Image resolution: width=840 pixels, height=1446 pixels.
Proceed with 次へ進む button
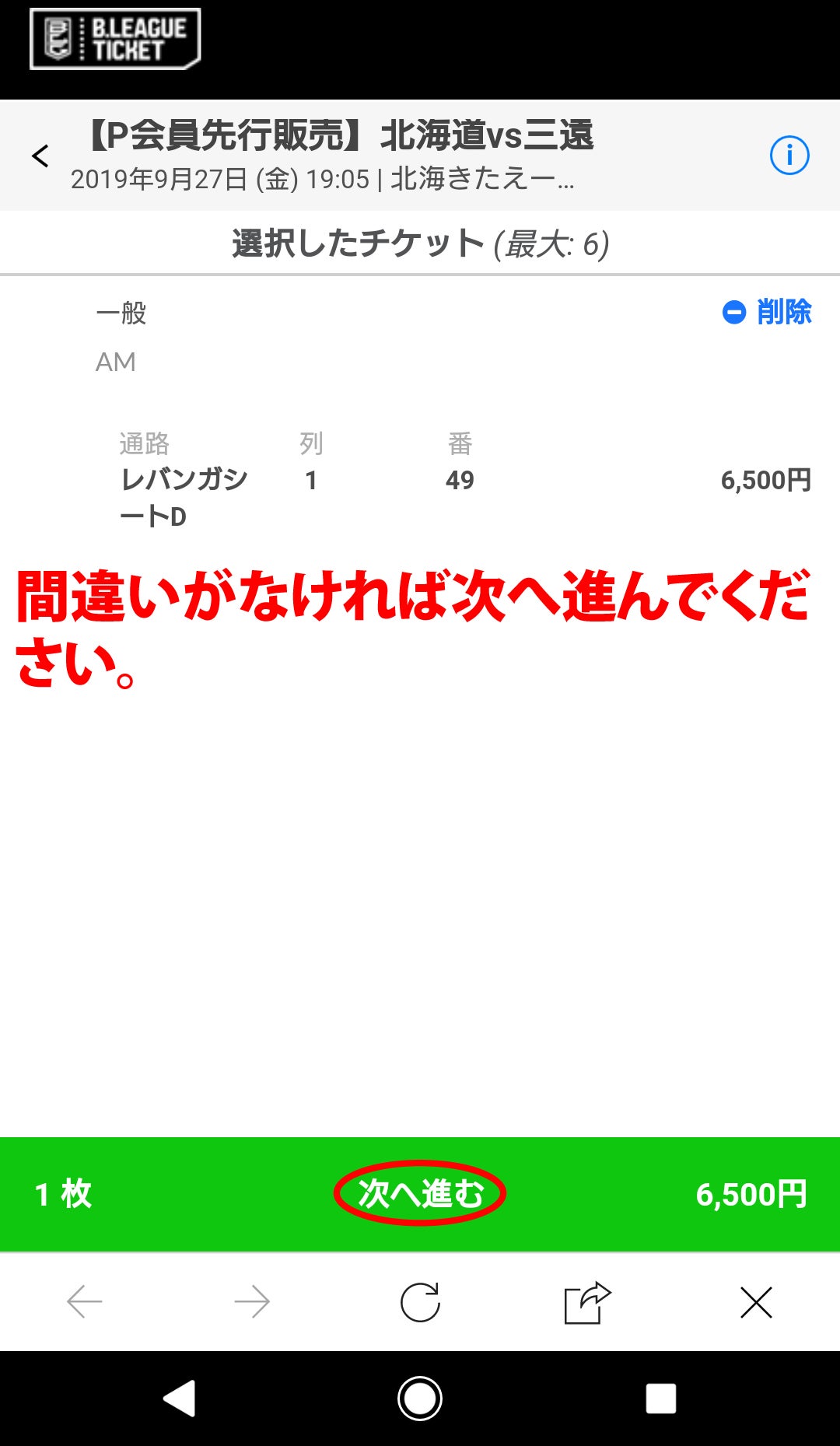[420, 1193]
